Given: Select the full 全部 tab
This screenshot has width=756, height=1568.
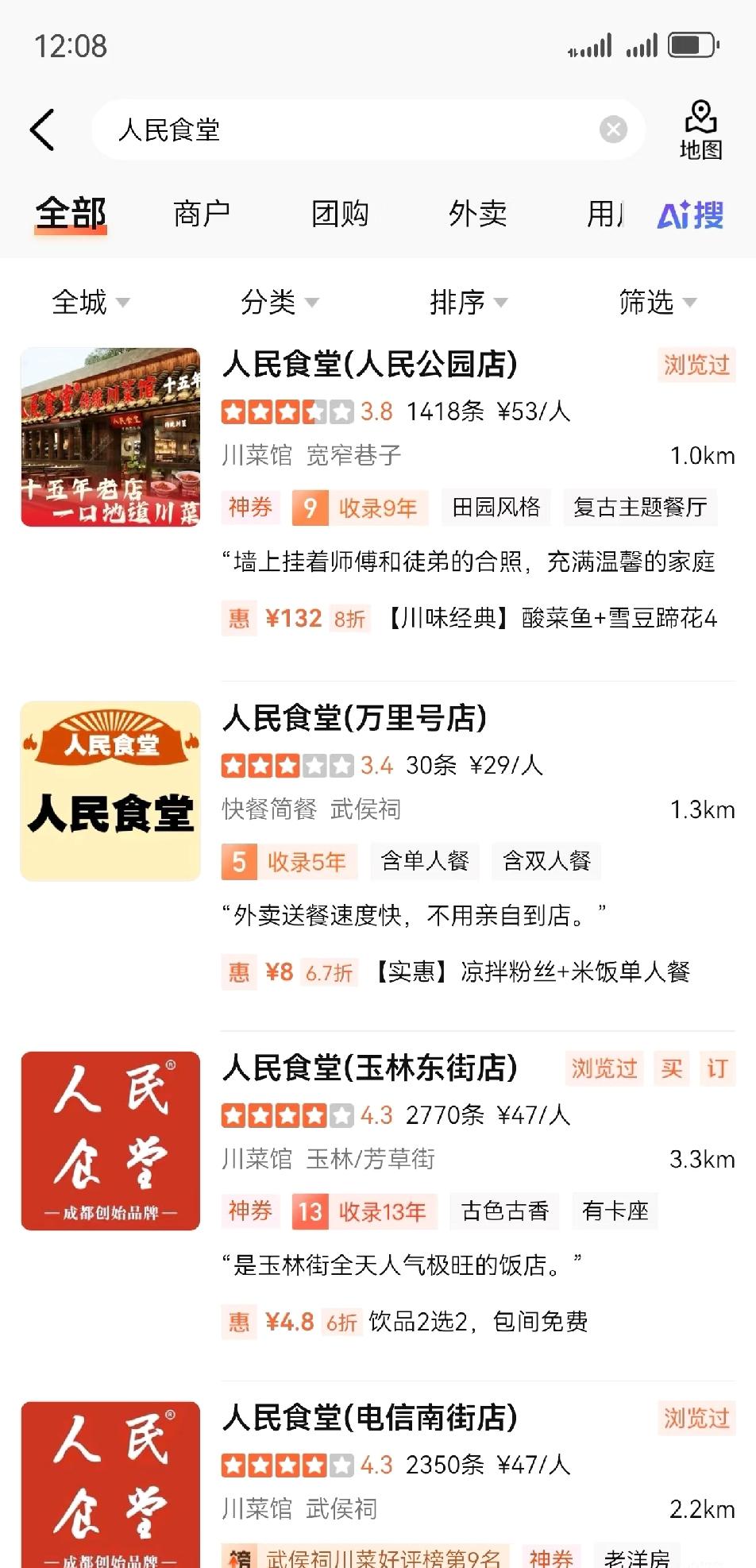Looking at the screenshot, I should [x=71, y=214].
